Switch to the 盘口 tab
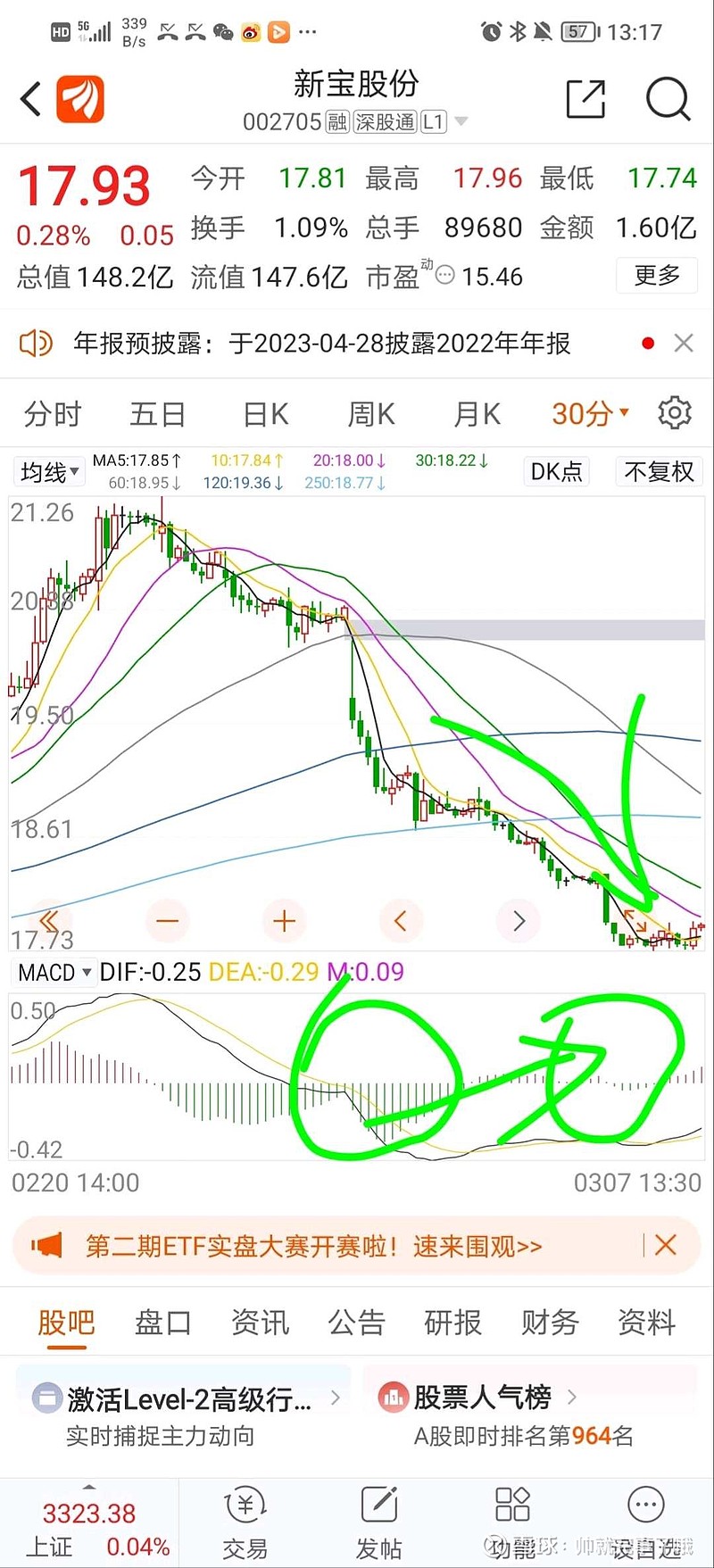 tap(162, 1322)
